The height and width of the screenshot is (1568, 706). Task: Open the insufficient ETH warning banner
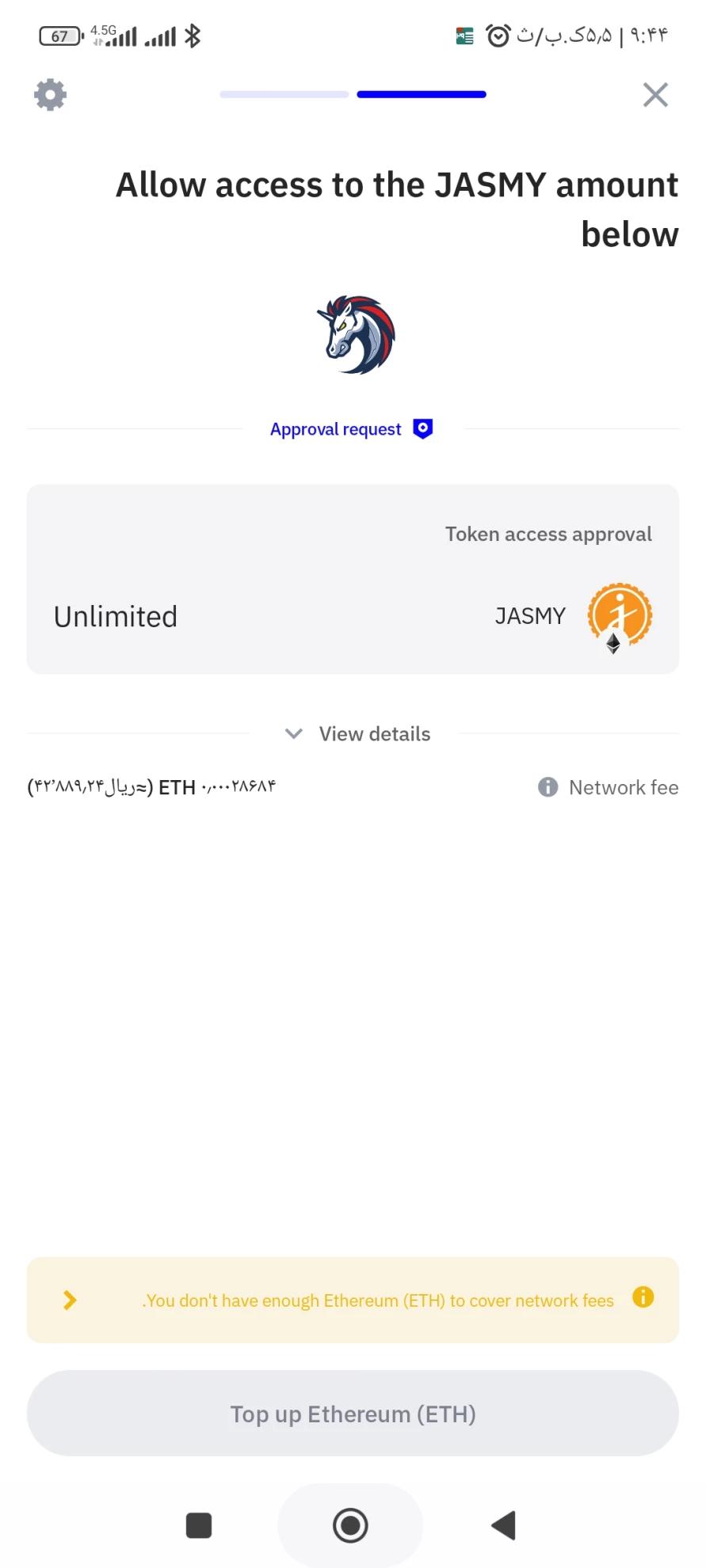(353, 1300)
